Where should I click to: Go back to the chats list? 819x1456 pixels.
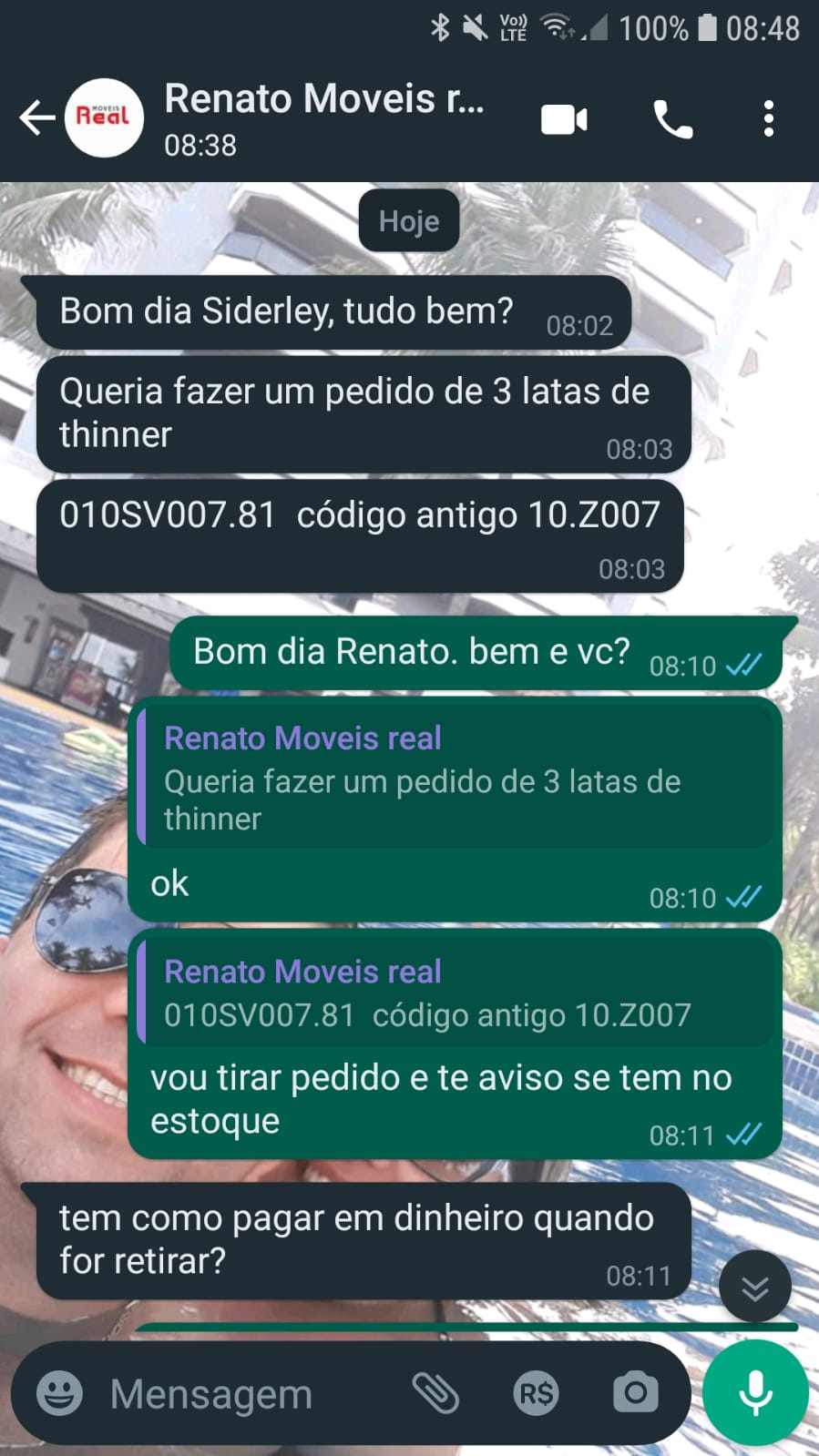pos(36,118)
